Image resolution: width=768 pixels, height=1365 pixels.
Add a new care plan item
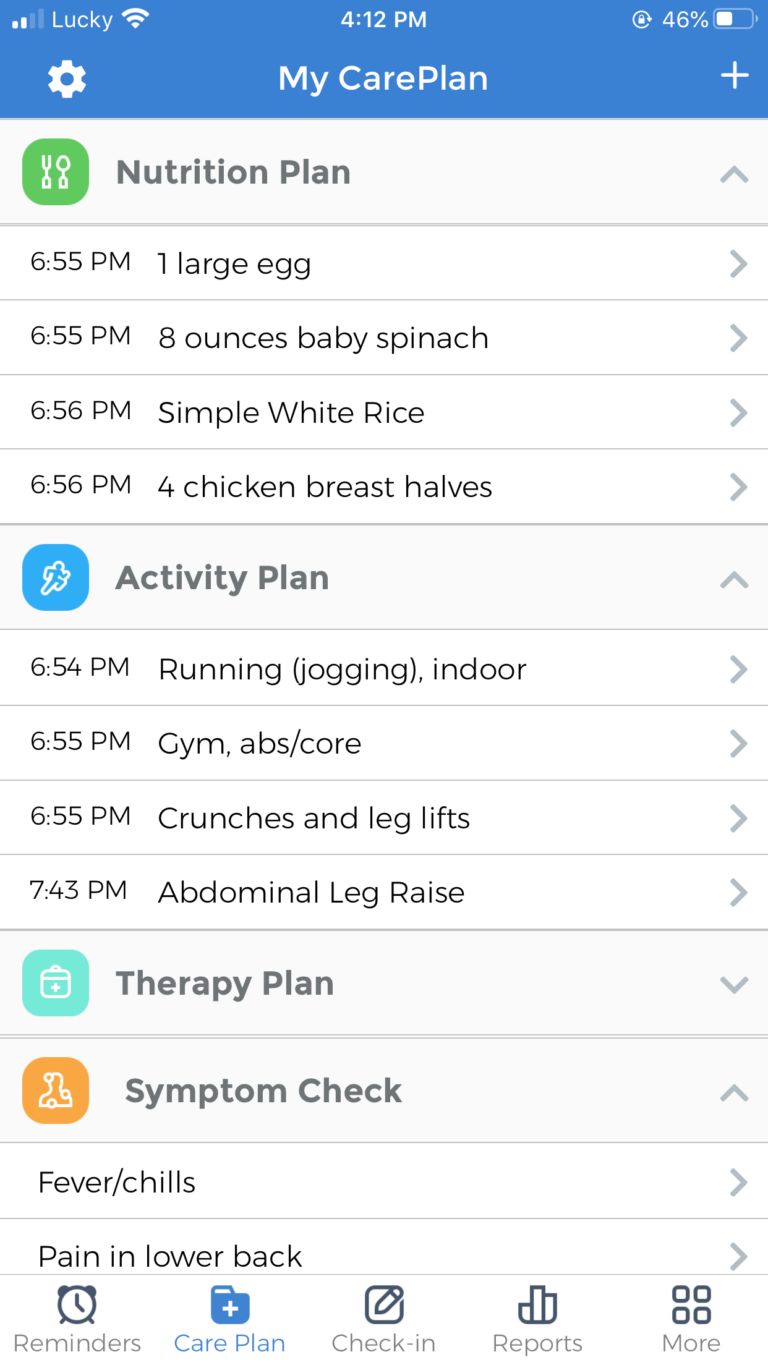click(x=734, y=75)
